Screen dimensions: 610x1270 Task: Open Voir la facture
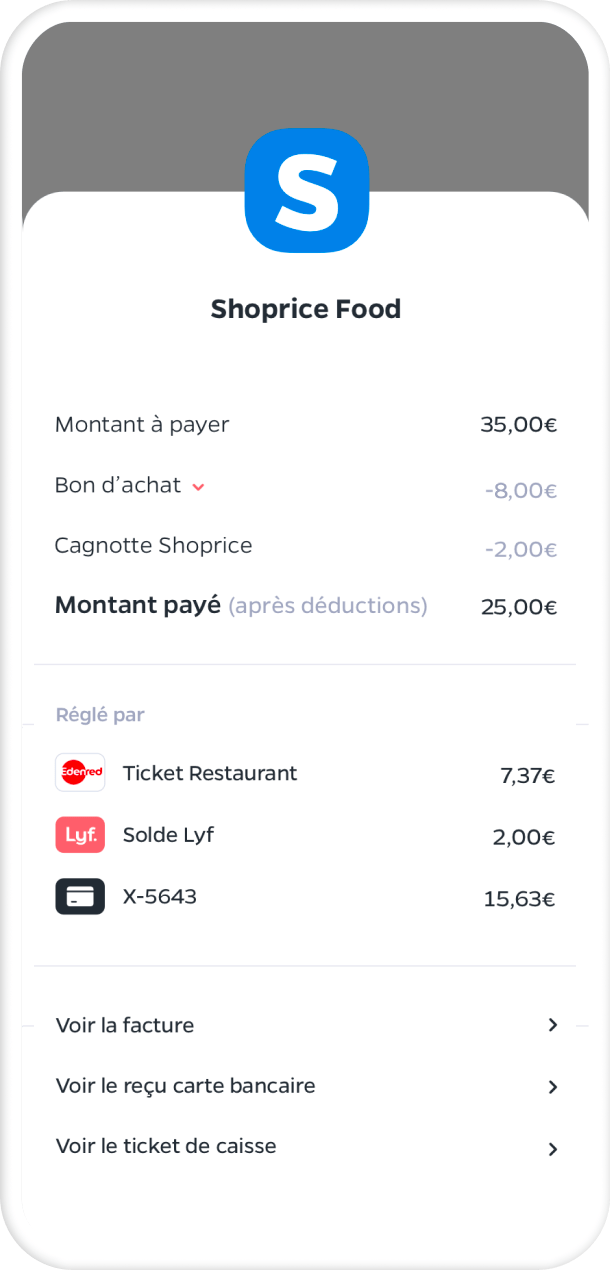tap(305, 1025)
